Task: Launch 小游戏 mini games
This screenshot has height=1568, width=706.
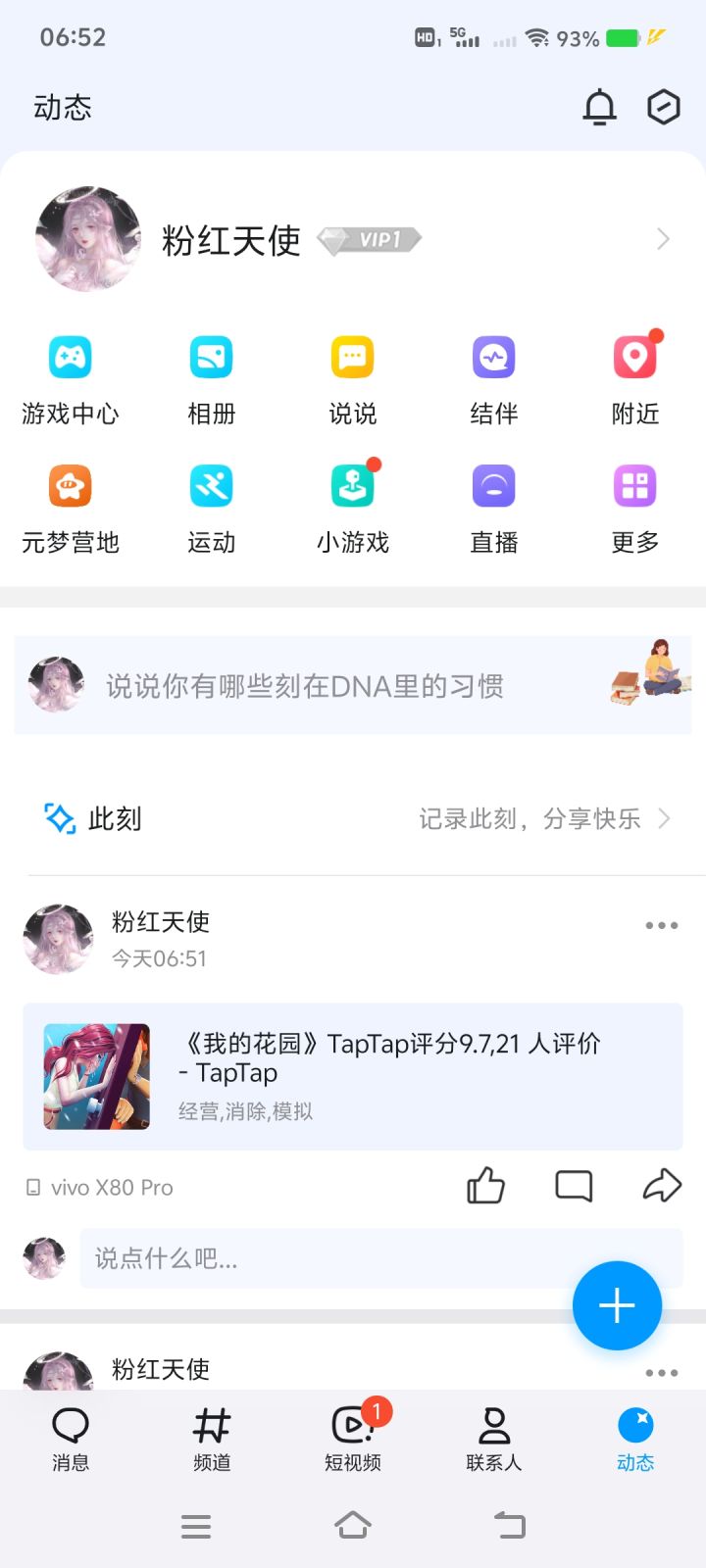Action: (x=353, y=507)
